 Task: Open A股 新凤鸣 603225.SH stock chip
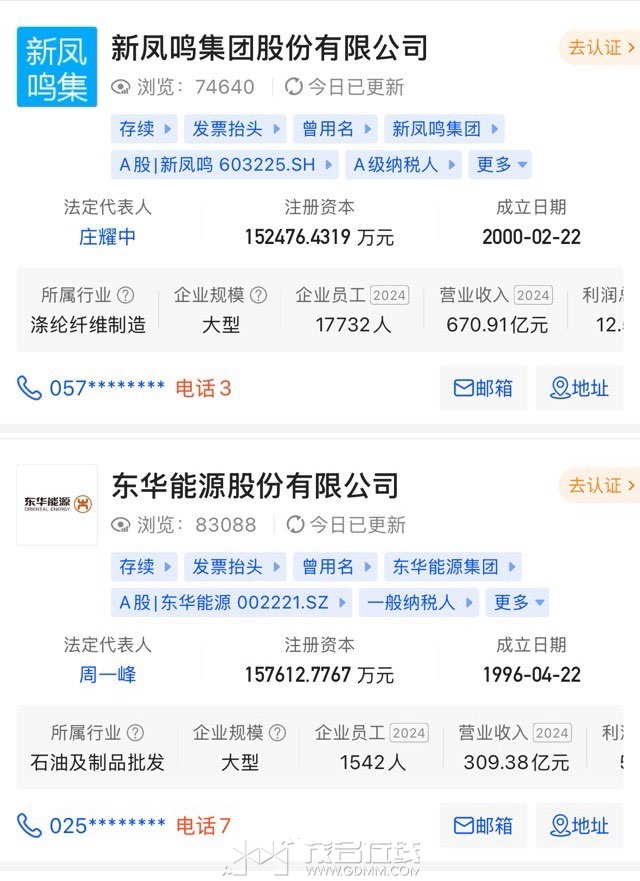pyautogui.click(x=225, y=164)
